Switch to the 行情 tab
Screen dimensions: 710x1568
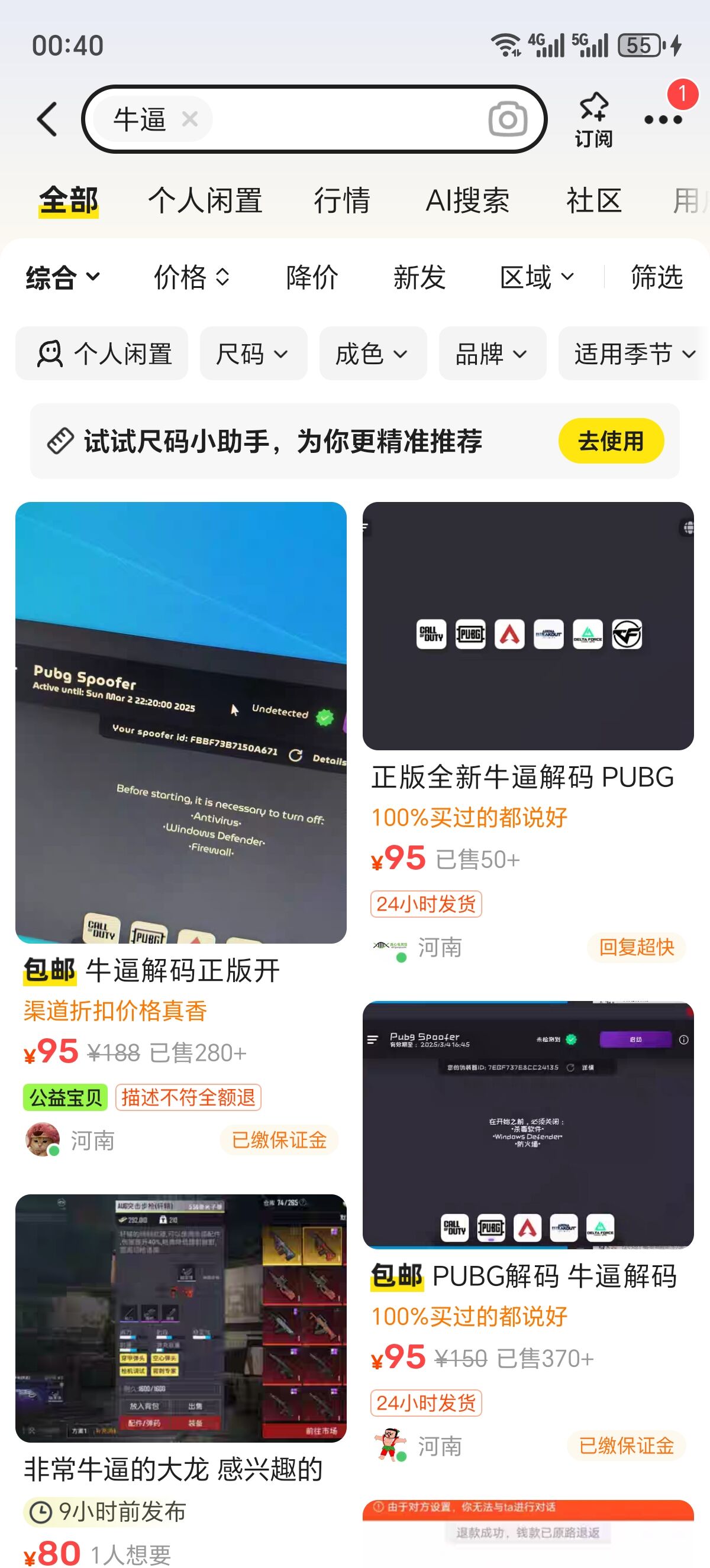[x=341, y=200]
